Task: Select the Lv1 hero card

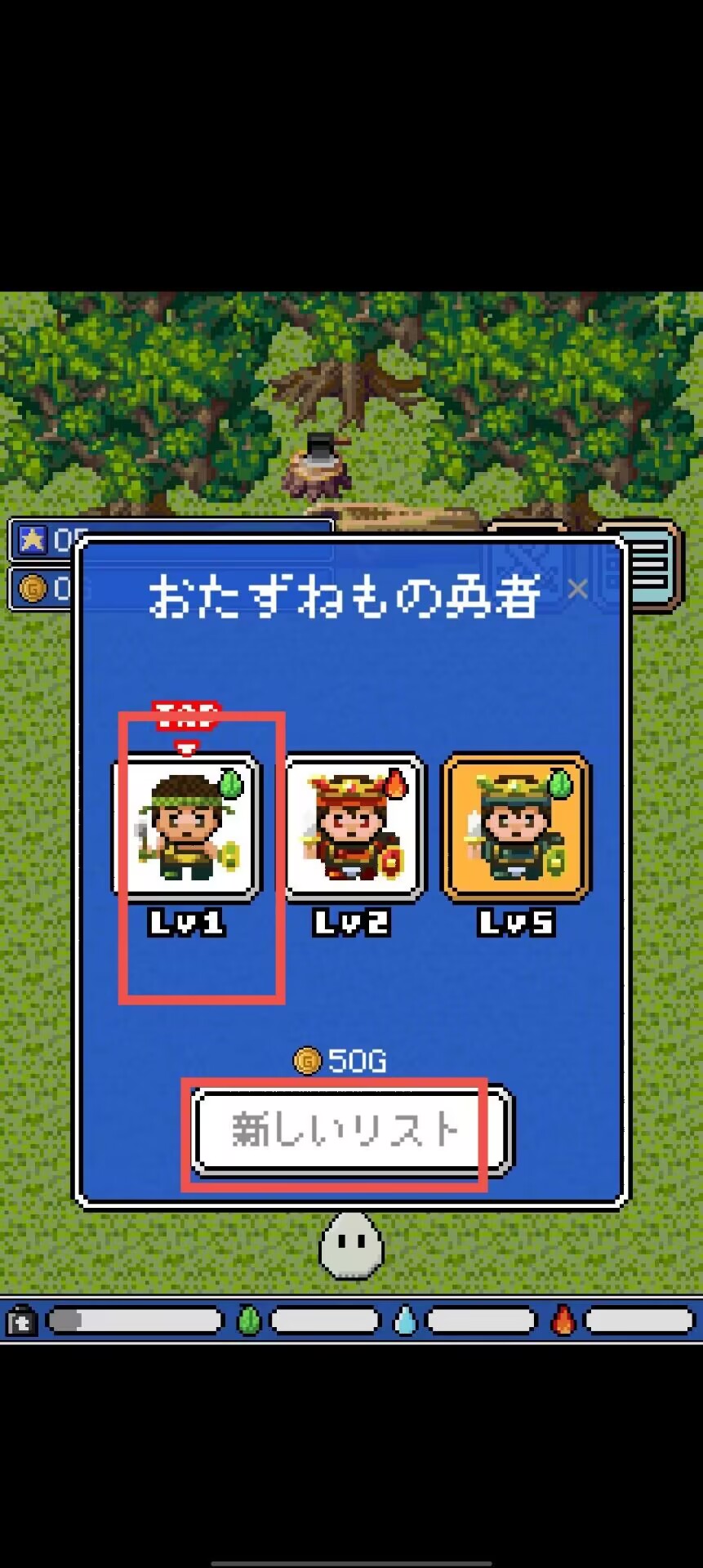Action: (x=186, y=827)
